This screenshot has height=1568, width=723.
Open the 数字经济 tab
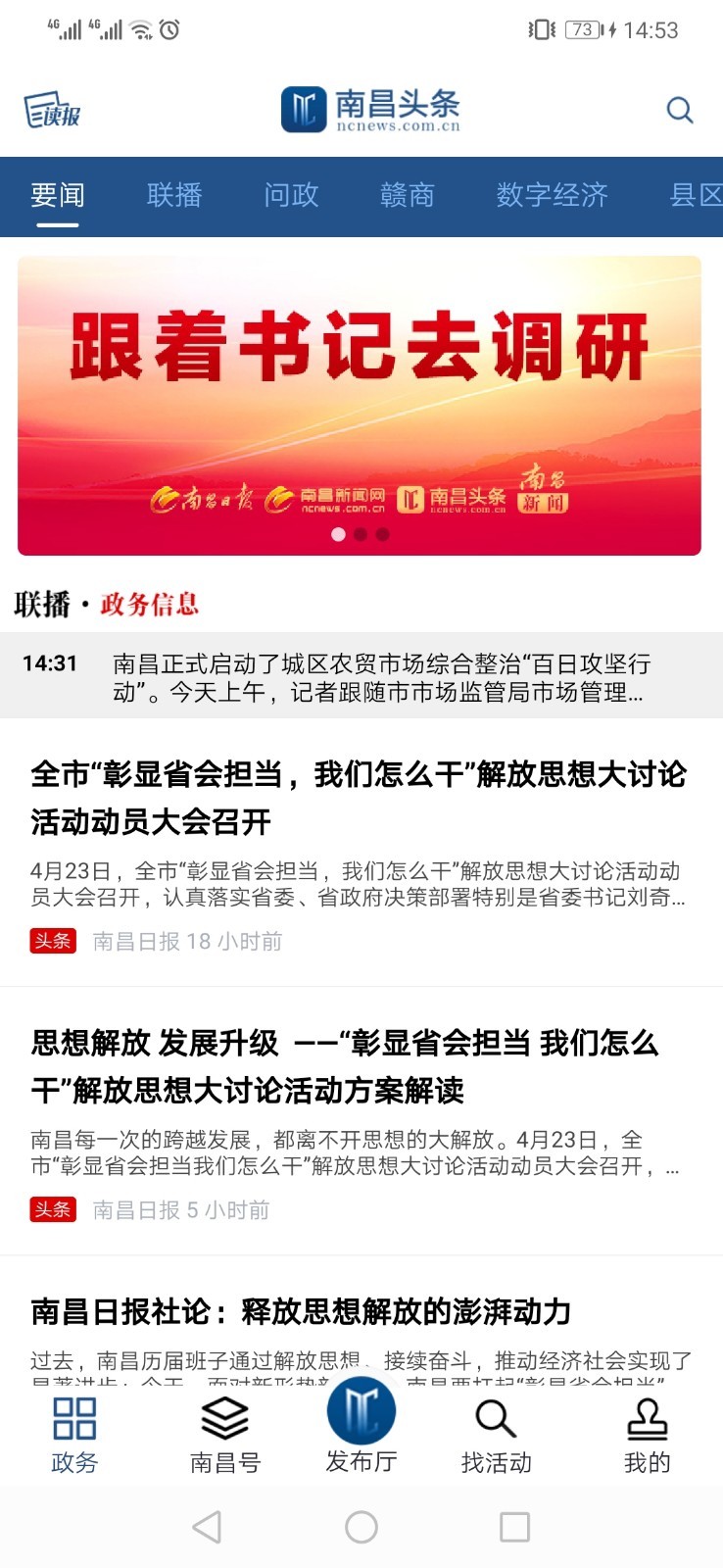(x=552, y=195)
